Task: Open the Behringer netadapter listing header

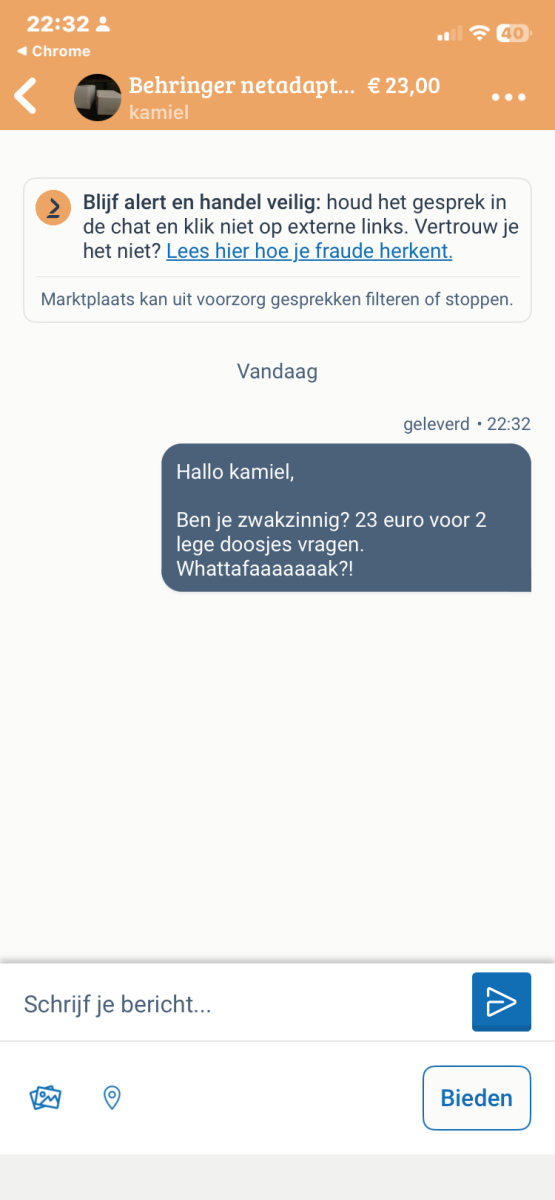Action: (x=257, y=97)
